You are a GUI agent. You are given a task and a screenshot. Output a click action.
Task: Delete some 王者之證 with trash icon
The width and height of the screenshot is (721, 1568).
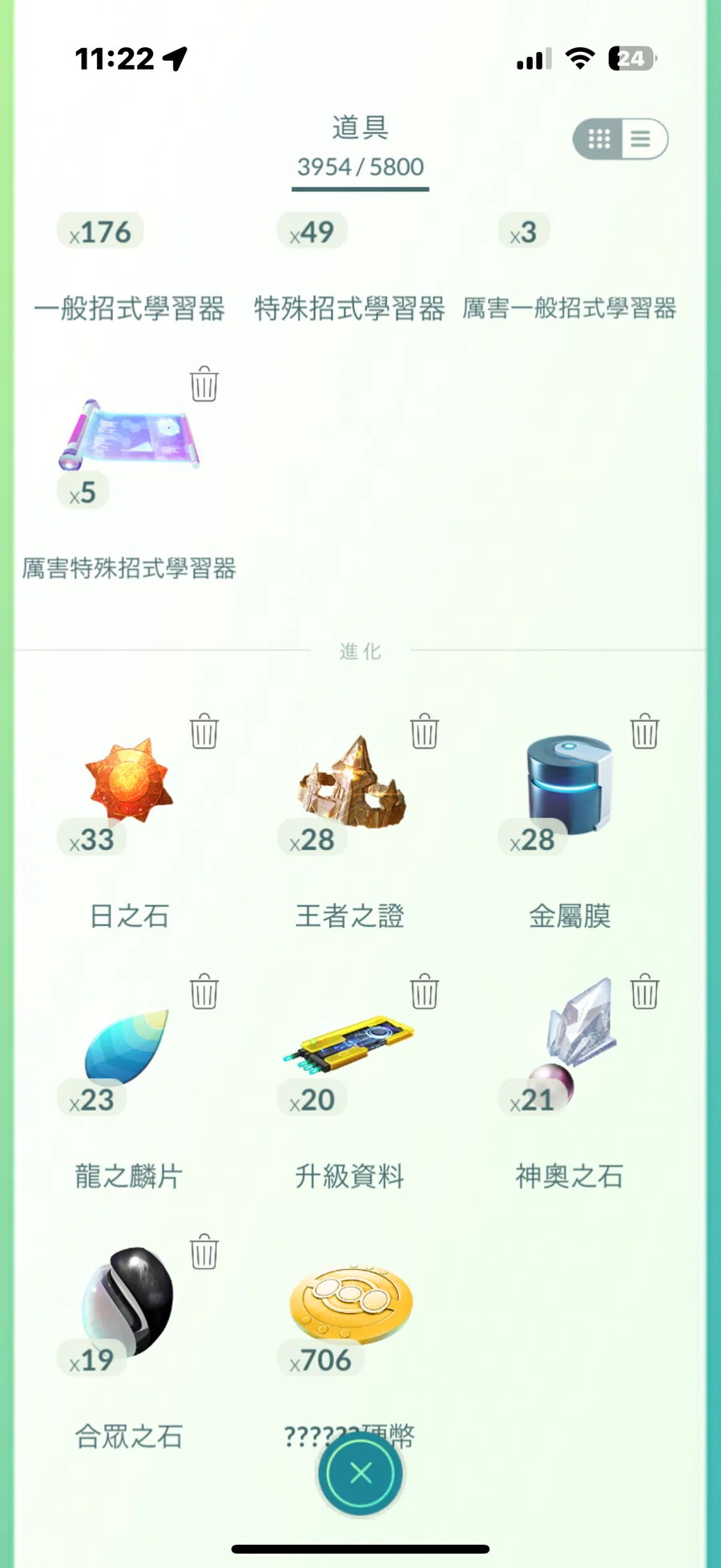[425, 731]
